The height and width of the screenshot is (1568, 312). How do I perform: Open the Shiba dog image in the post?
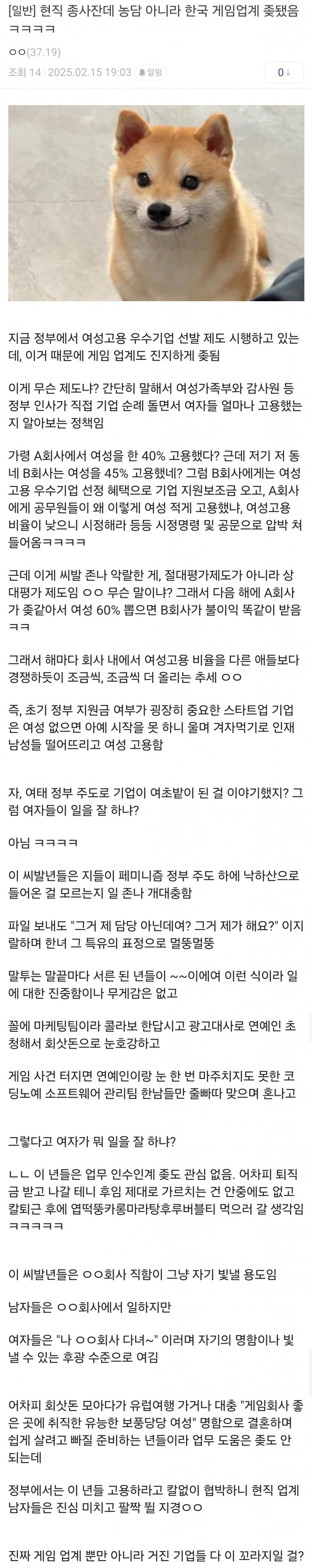[x=156, y=203]
